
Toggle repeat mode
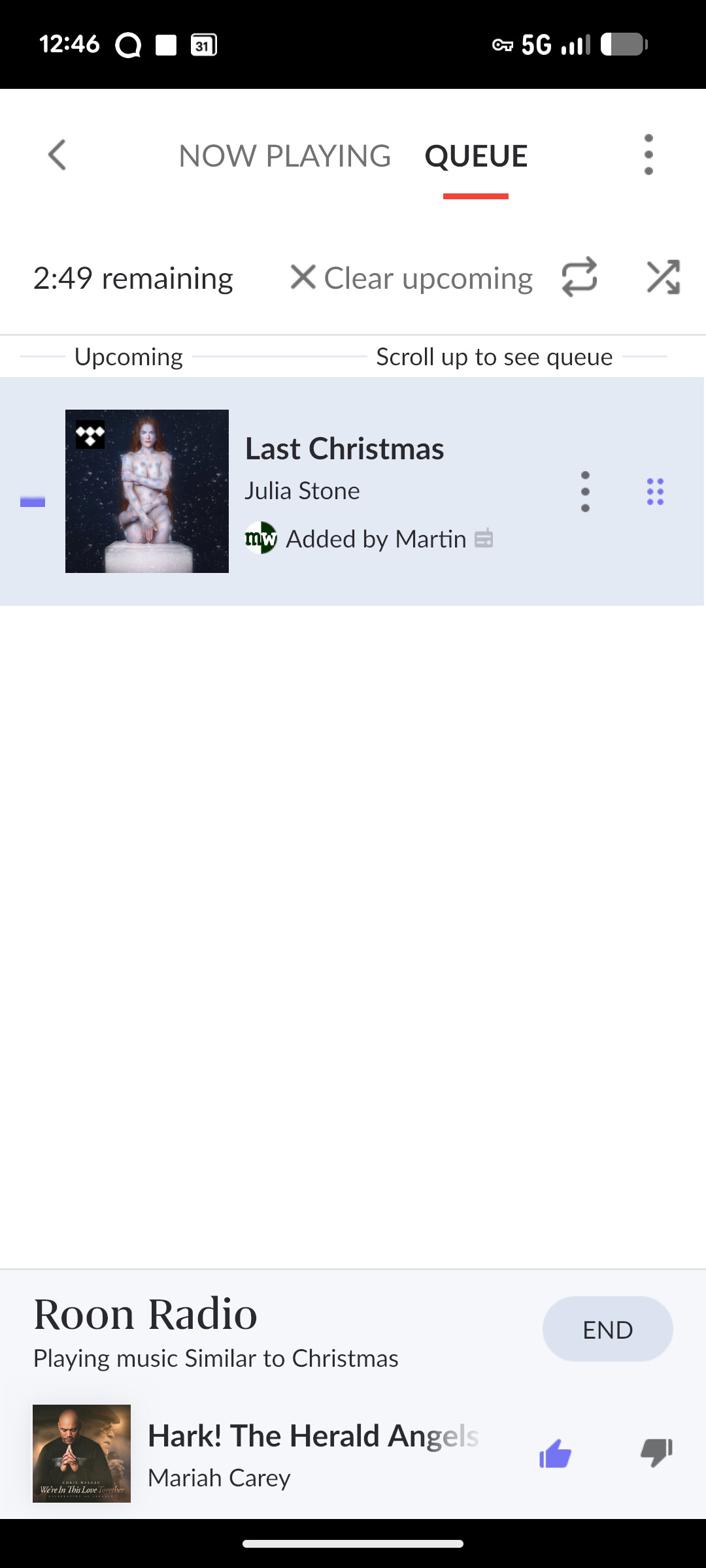[579, 277]
